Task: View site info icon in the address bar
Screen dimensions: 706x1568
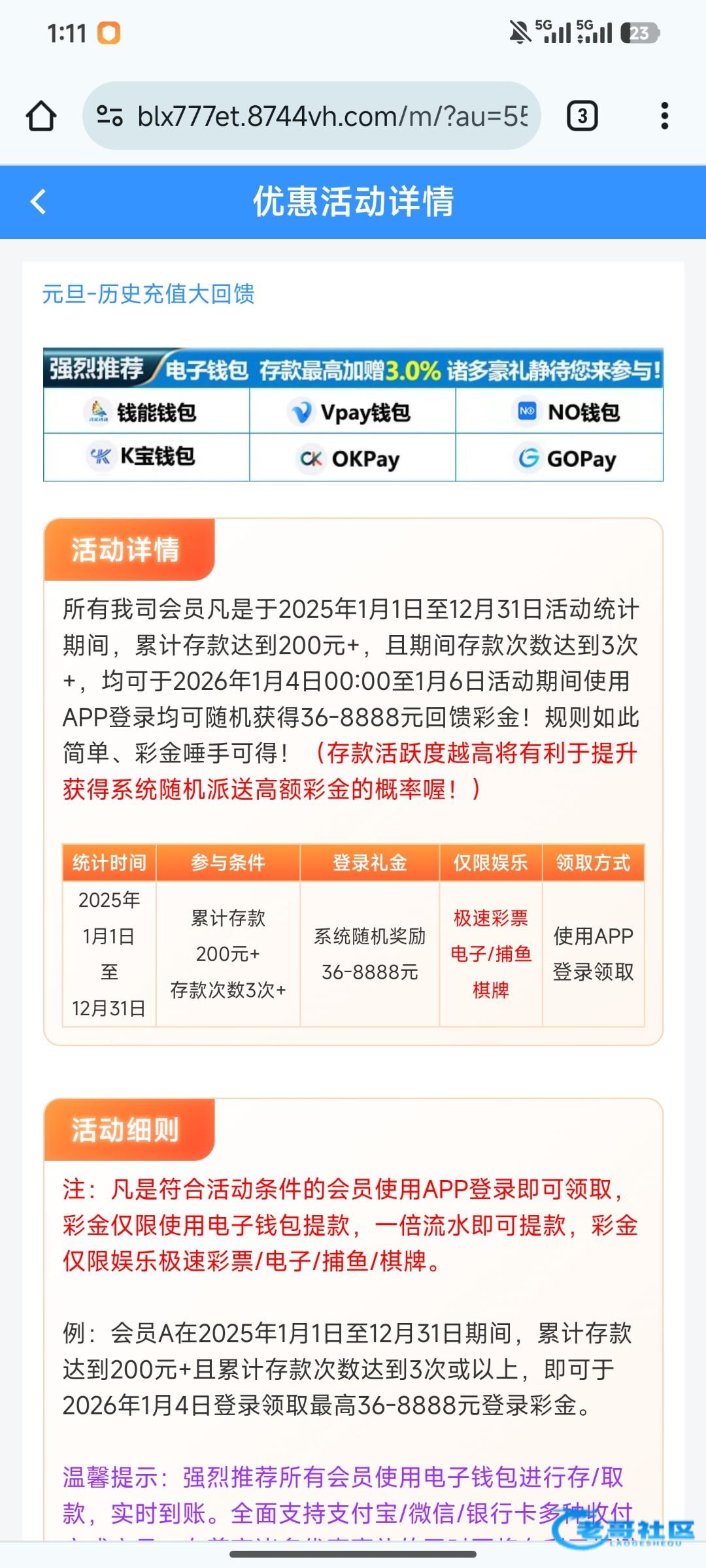Action: [109, 116]
